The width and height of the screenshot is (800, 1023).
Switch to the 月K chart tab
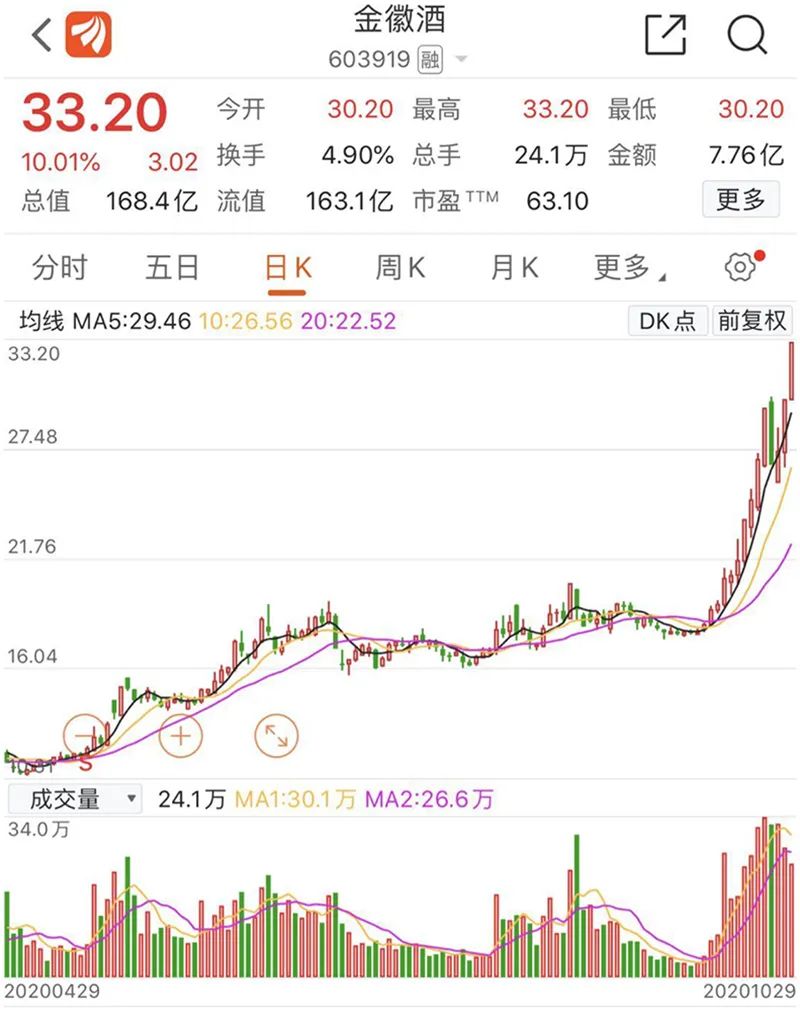[514, 268]
